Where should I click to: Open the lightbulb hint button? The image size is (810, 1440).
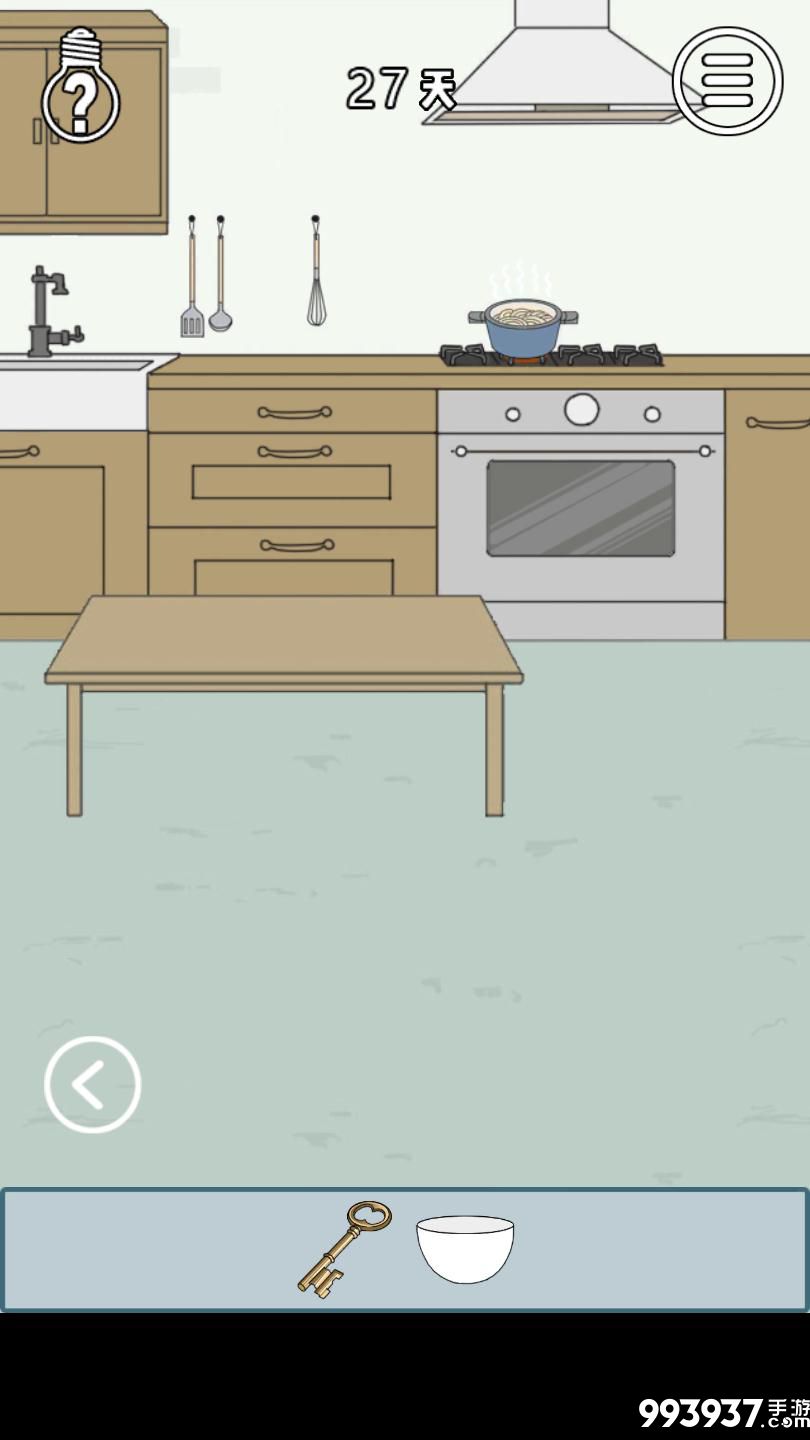80,90
